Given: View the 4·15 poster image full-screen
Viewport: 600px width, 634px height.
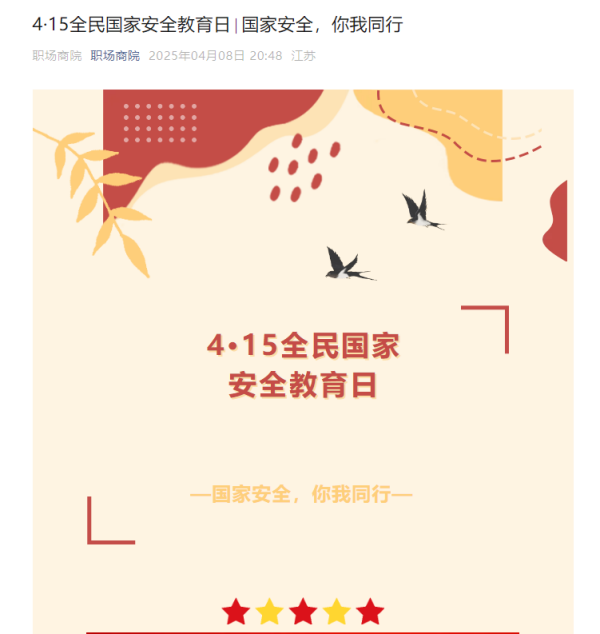Looking at the screenshot, I should 303,360.
